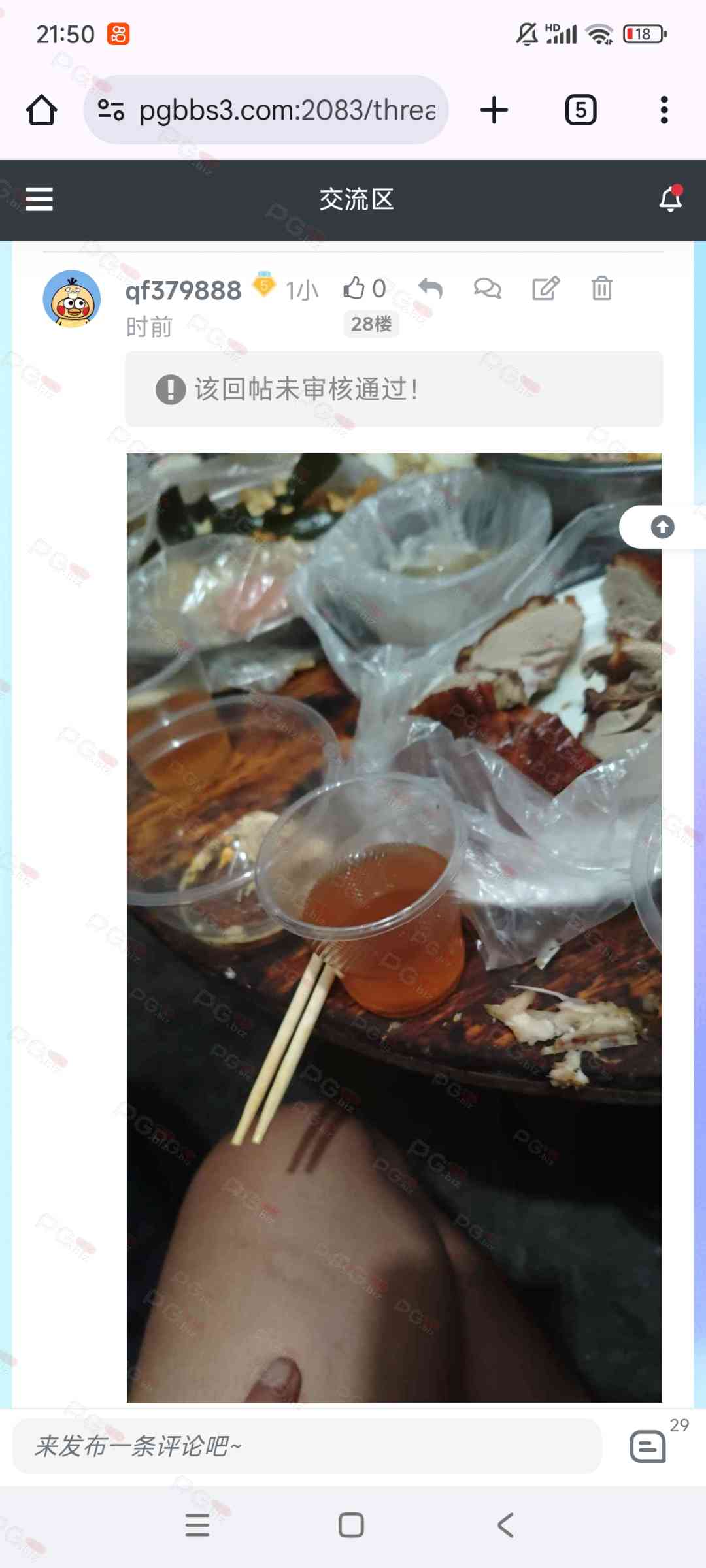Delete qf379888's reply with trash icon
The image size is (706, 1568).
601,288
